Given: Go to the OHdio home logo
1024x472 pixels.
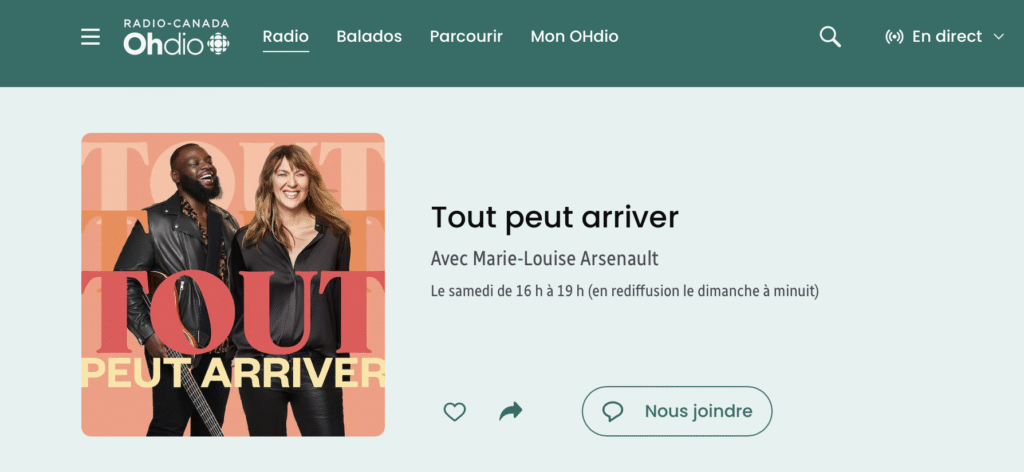Looking at the screenshot, I should coord(176,37).
